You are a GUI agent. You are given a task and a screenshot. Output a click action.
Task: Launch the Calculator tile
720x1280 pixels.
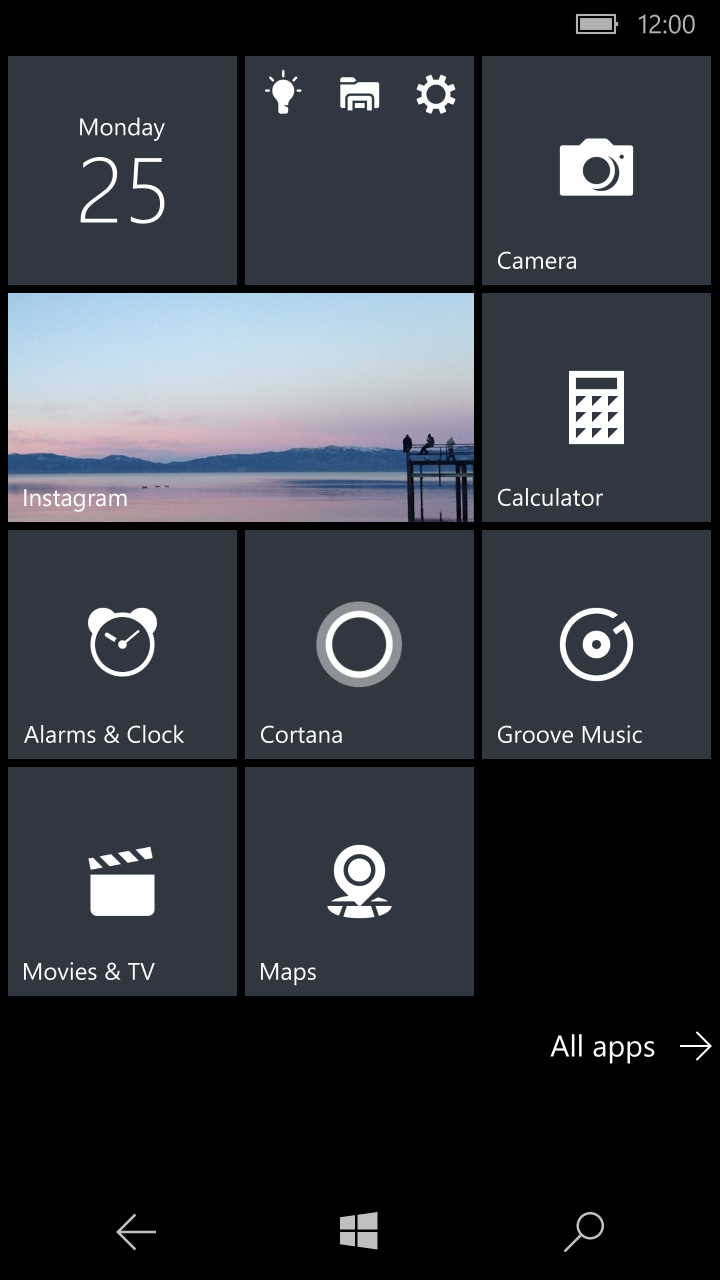click(596, 407)
